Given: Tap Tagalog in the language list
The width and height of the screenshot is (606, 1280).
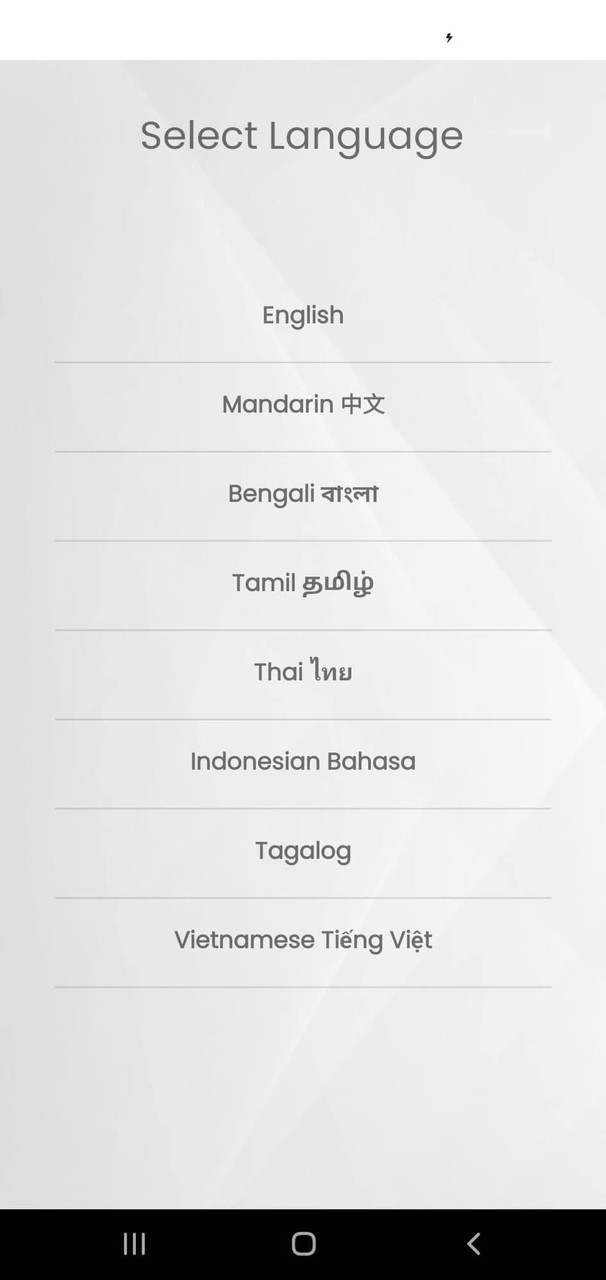Looking at the screenshot, I should point(303,851).
